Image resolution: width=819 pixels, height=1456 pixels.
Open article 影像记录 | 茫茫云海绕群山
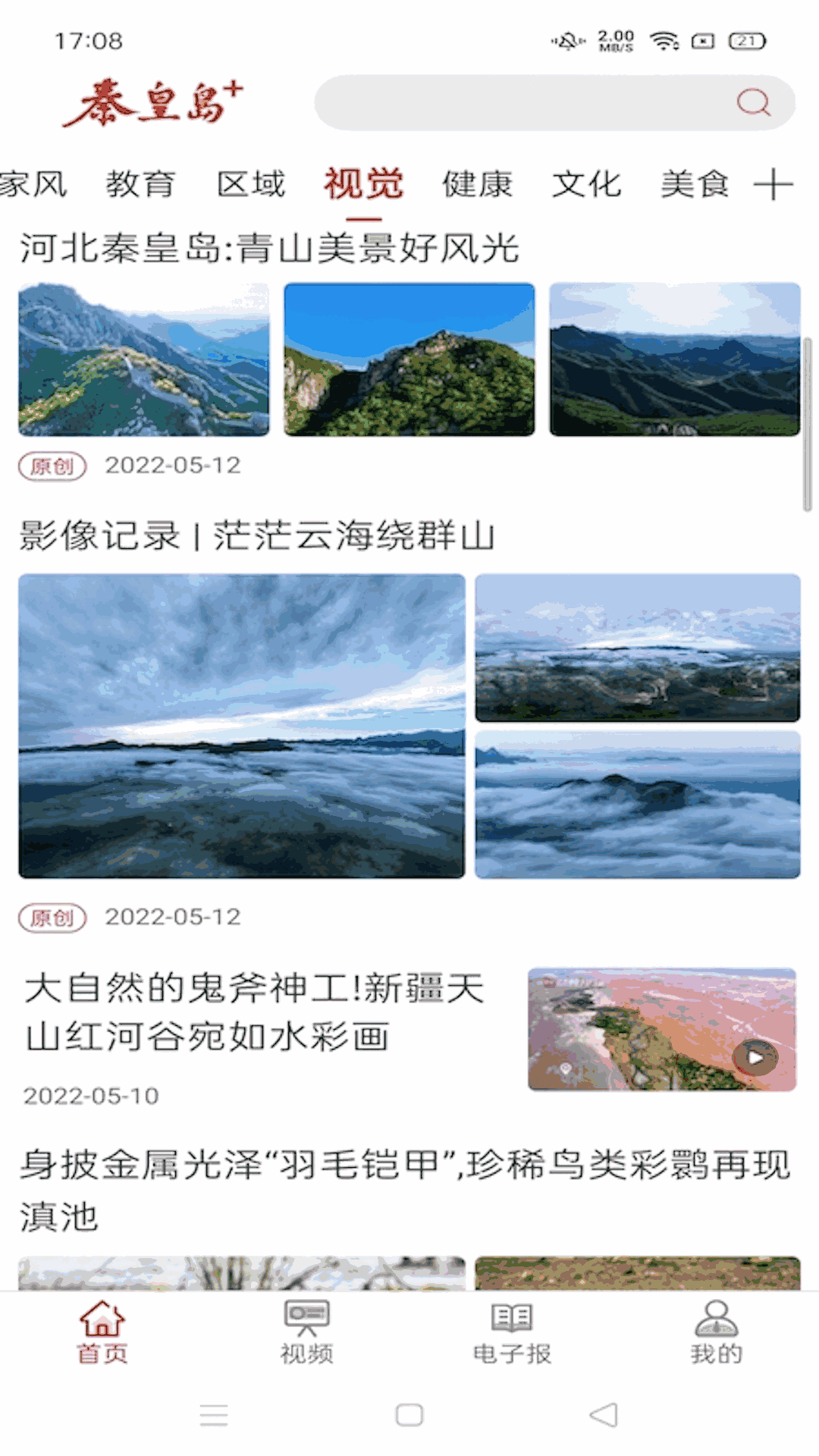[256, 535]
